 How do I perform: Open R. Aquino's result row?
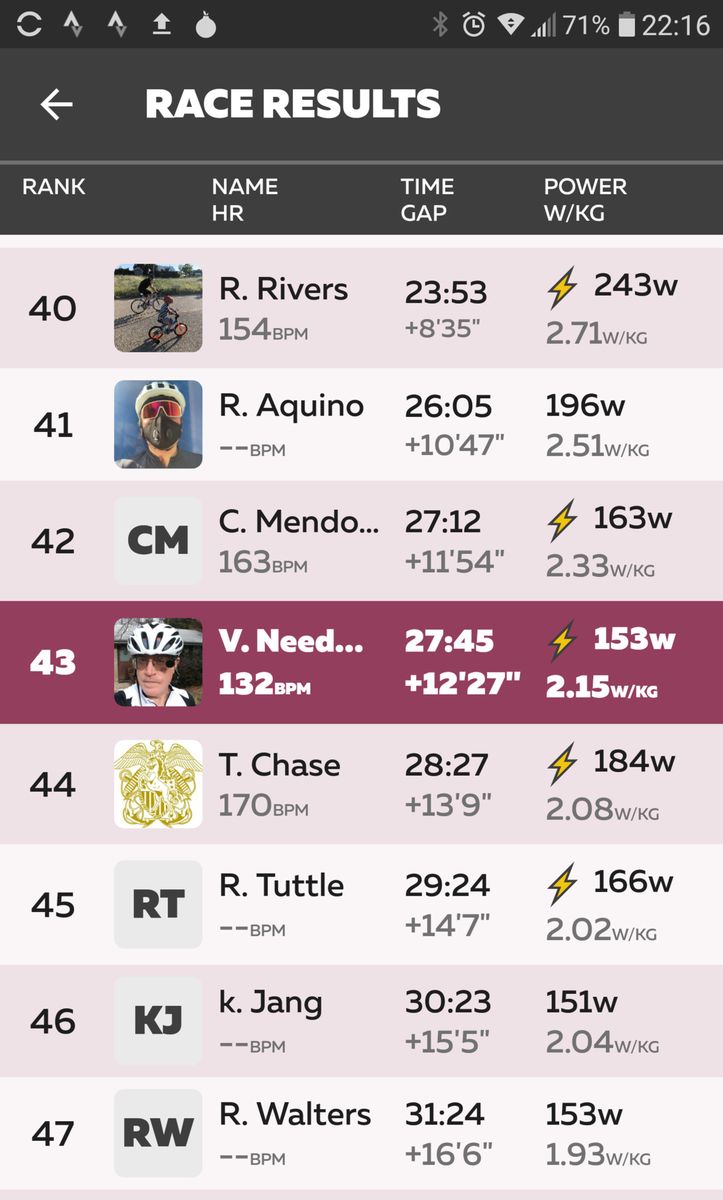point(360,425)
